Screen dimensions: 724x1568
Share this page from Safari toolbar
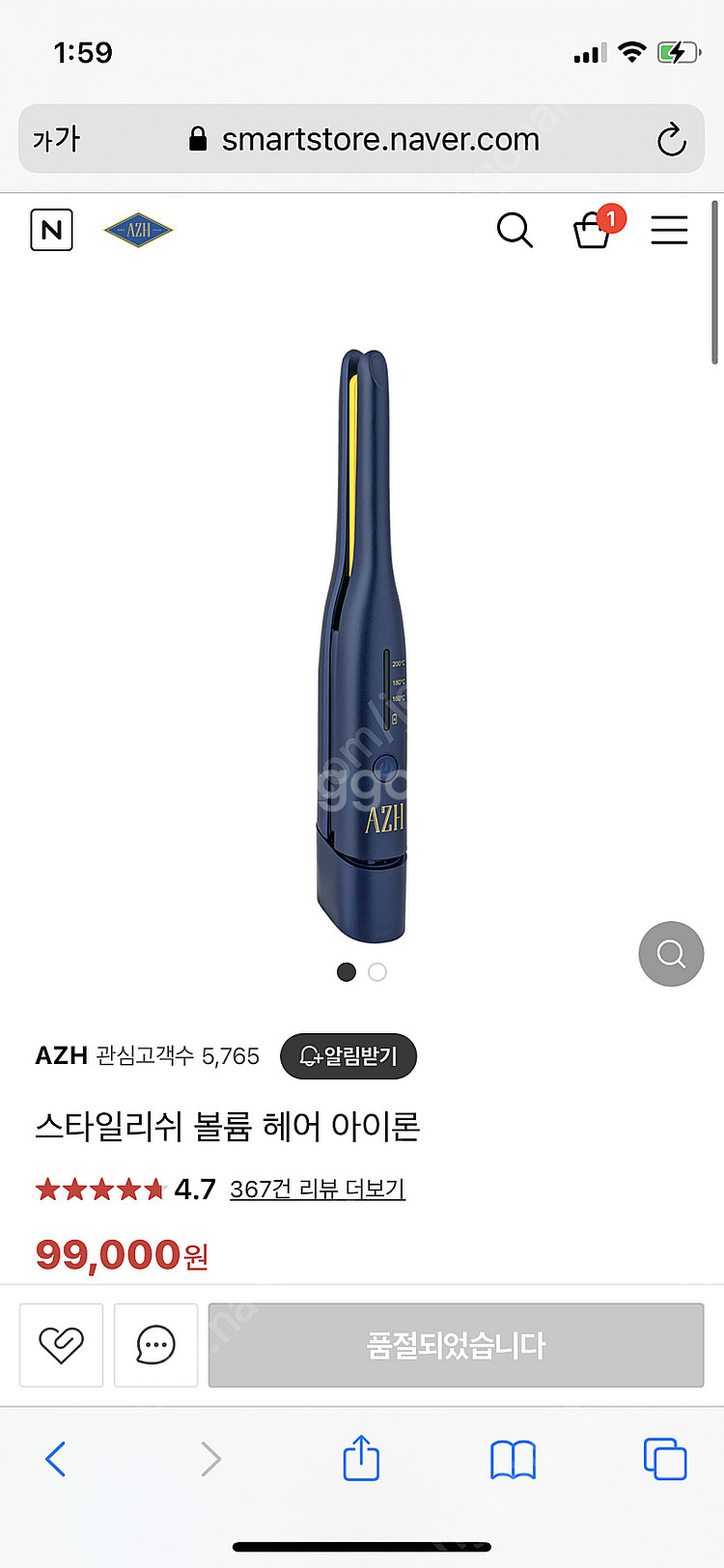tap(361, 1458)
